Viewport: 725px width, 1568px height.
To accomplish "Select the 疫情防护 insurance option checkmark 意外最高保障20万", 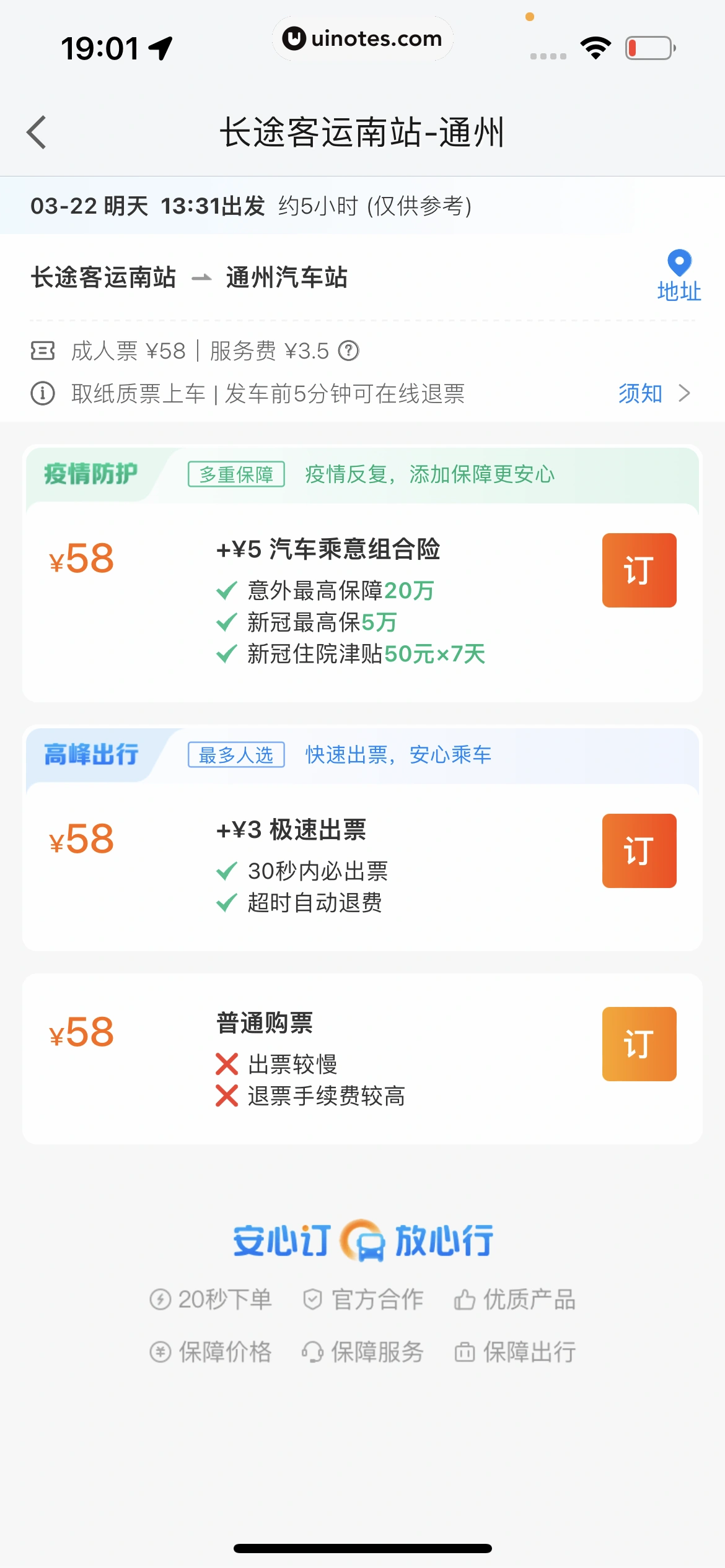I will pos(227,590).
